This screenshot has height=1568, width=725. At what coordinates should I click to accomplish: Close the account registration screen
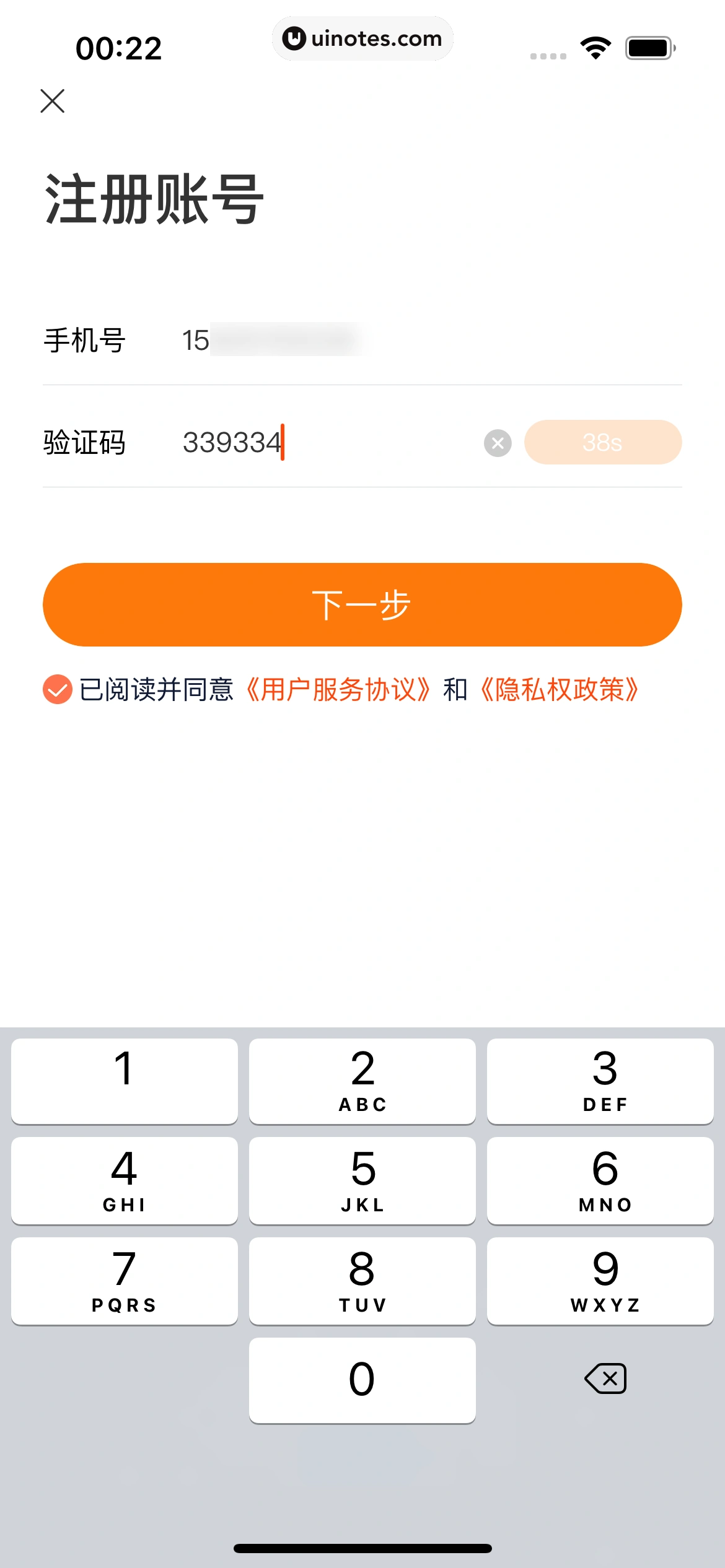(x=53, y=101)
